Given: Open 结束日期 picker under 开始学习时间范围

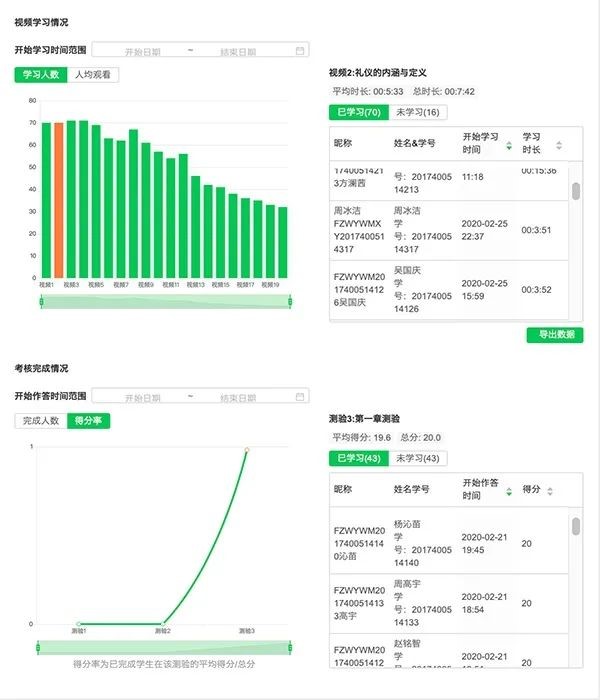Looking at the screenshot, I should 237,51.
